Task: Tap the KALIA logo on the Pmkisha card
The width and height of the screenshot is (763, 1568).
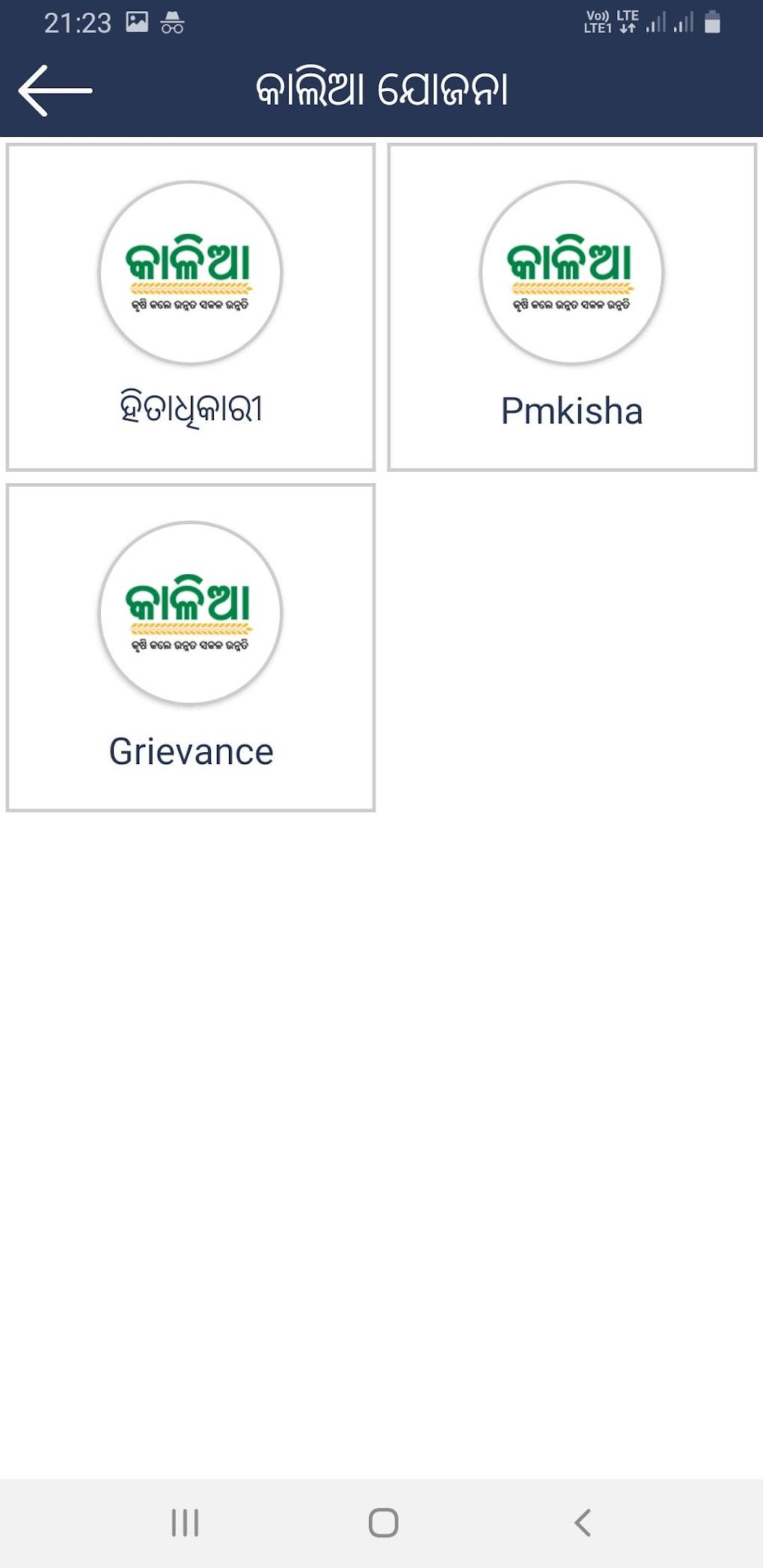Action: [x=572, y=275]
